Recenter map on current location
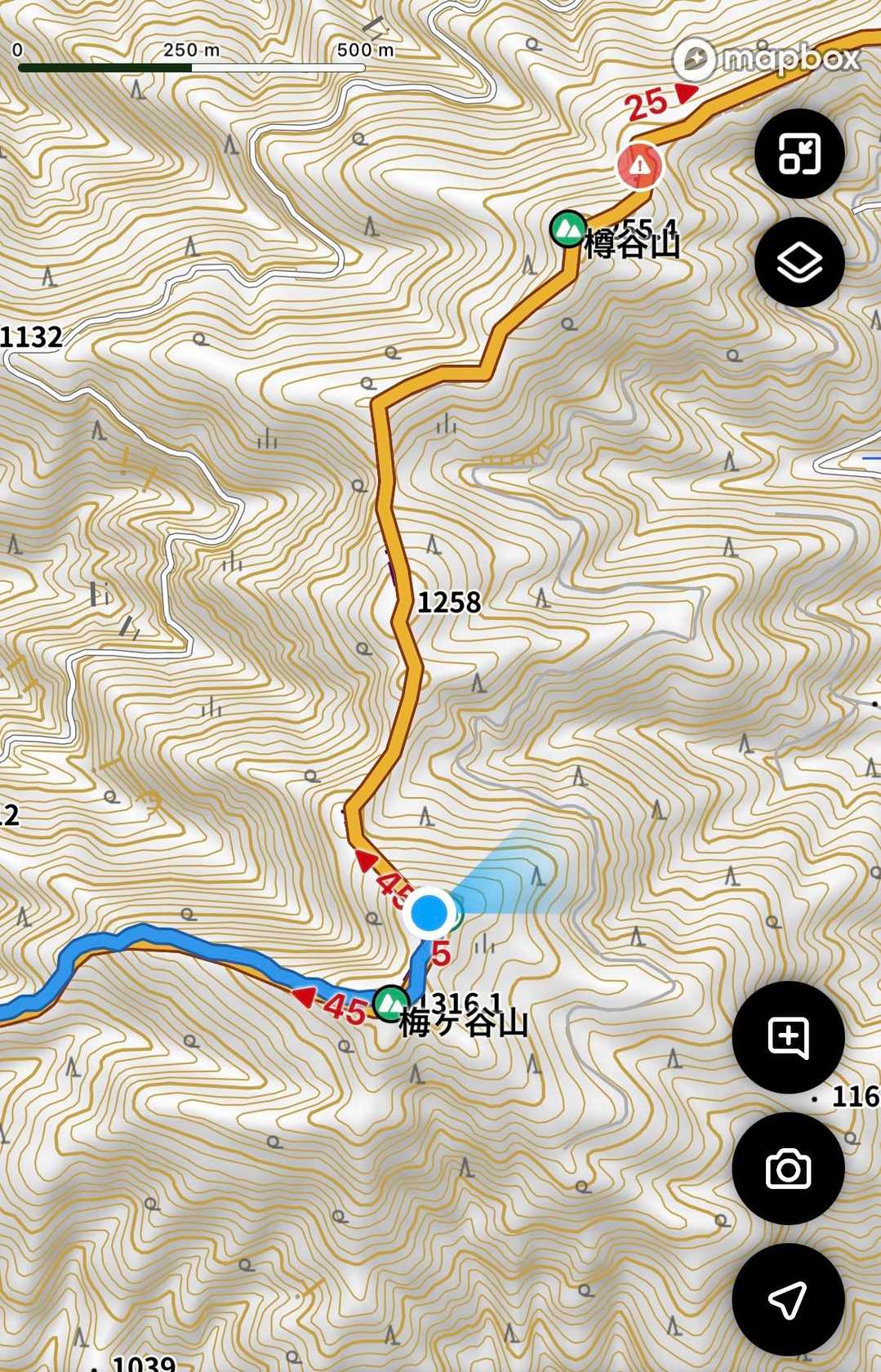The image size is (881, 1372). coord(788,1299)
